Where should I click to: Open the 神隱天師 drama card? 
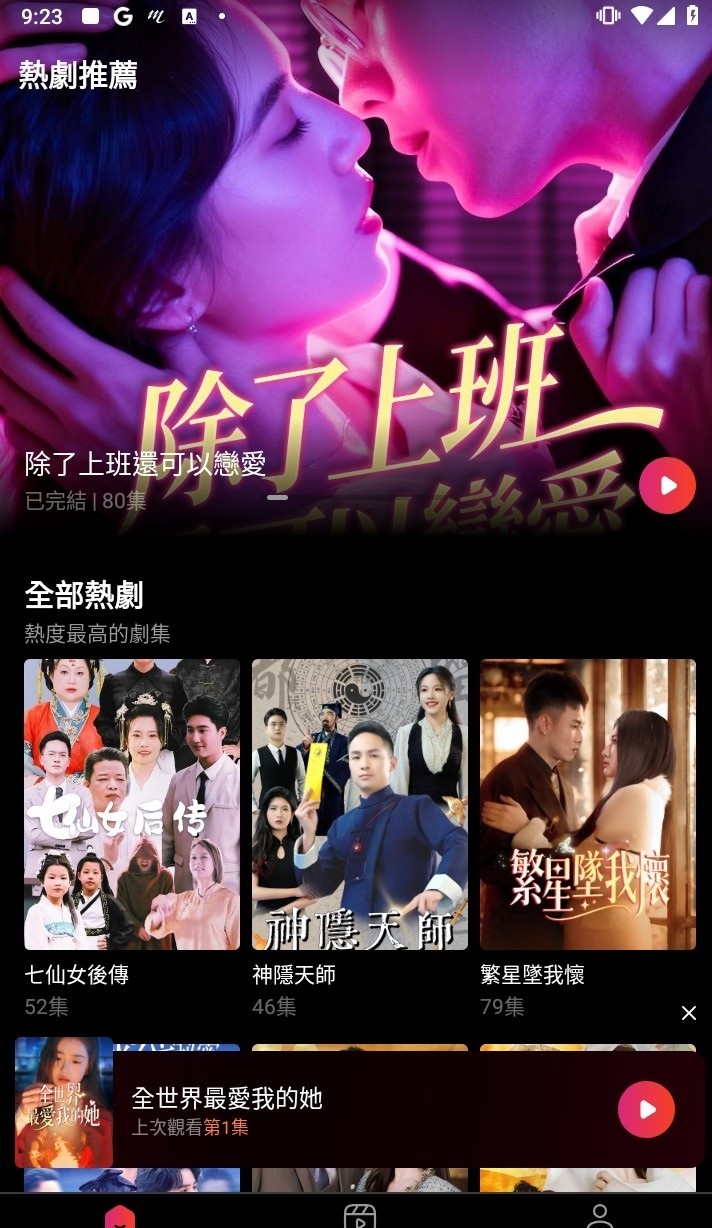(x=359, y=804)
